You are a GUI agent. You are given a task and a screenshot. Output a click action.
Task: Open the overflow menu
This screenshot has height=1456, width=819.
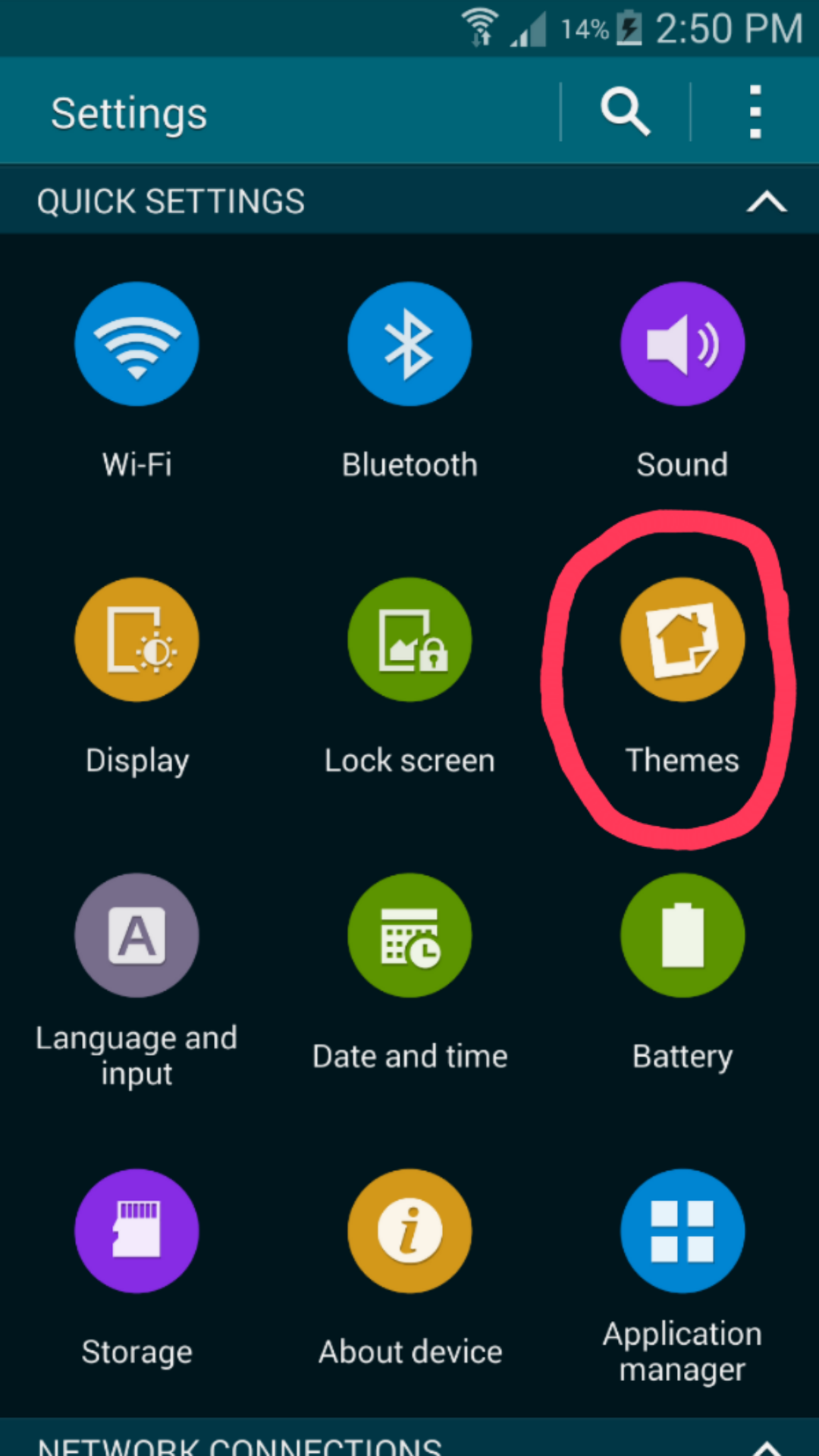click(755, 112)
